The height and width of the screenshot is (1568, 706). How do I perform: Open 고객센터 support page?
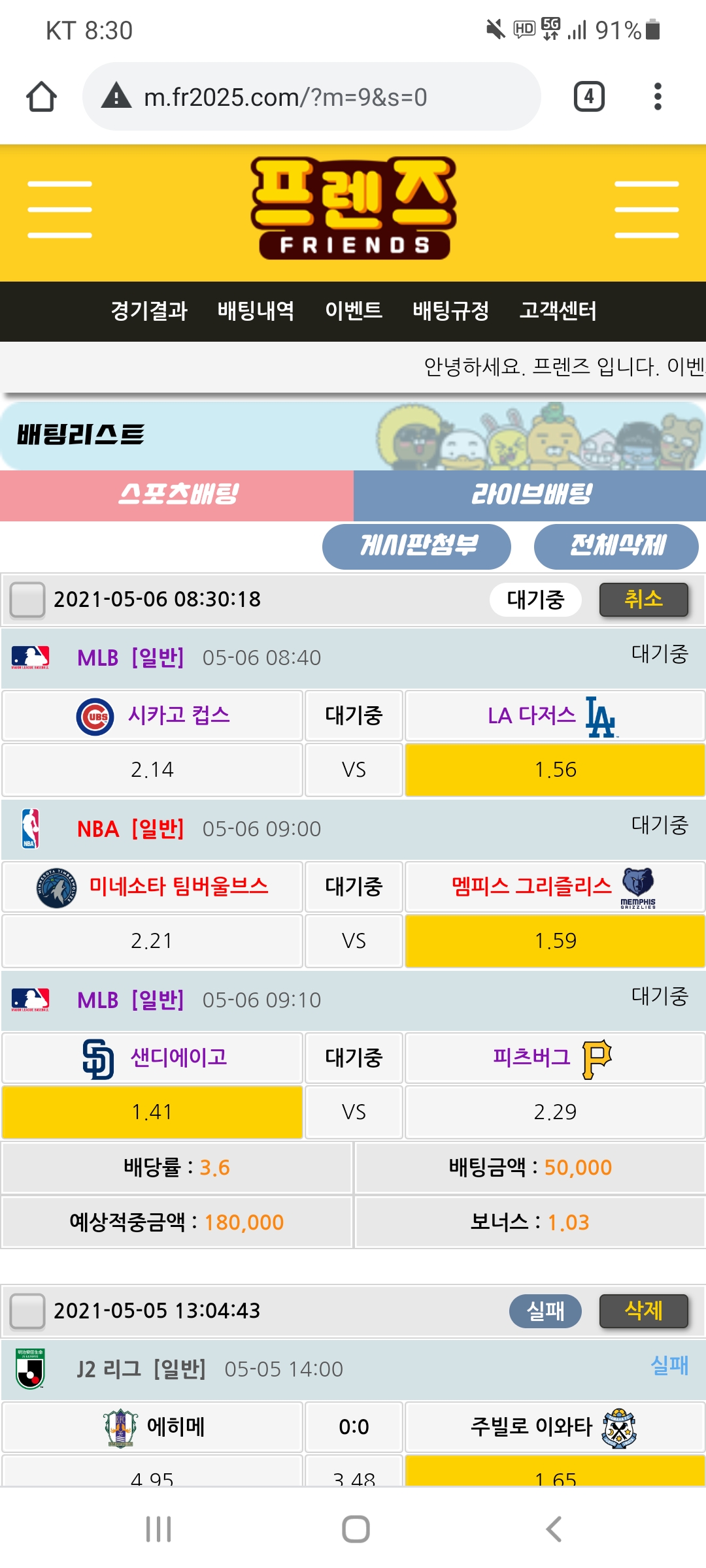[558, 310]
